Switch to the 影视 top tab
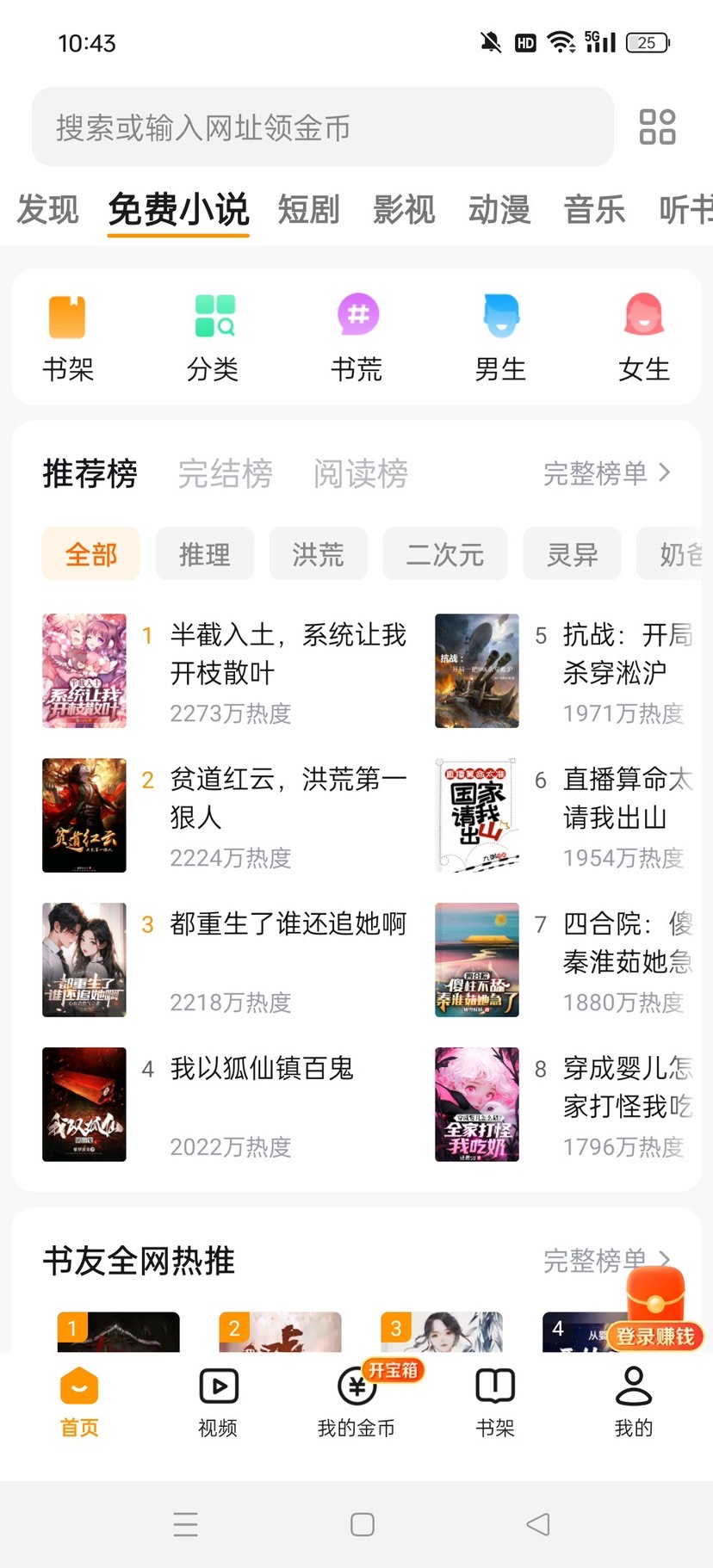This screenshot has width=713, height=1568. pyautogui.click(x=404, y=210)
